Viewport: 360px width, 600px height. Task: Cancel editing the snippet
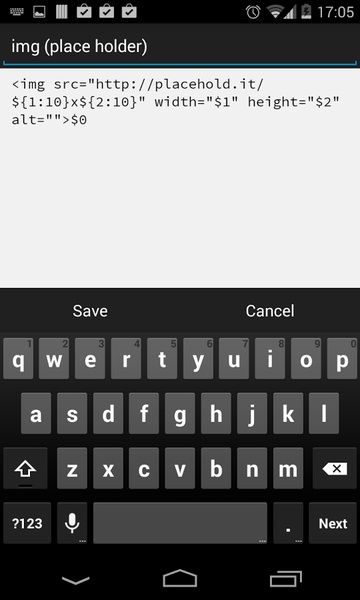(270, 311)
